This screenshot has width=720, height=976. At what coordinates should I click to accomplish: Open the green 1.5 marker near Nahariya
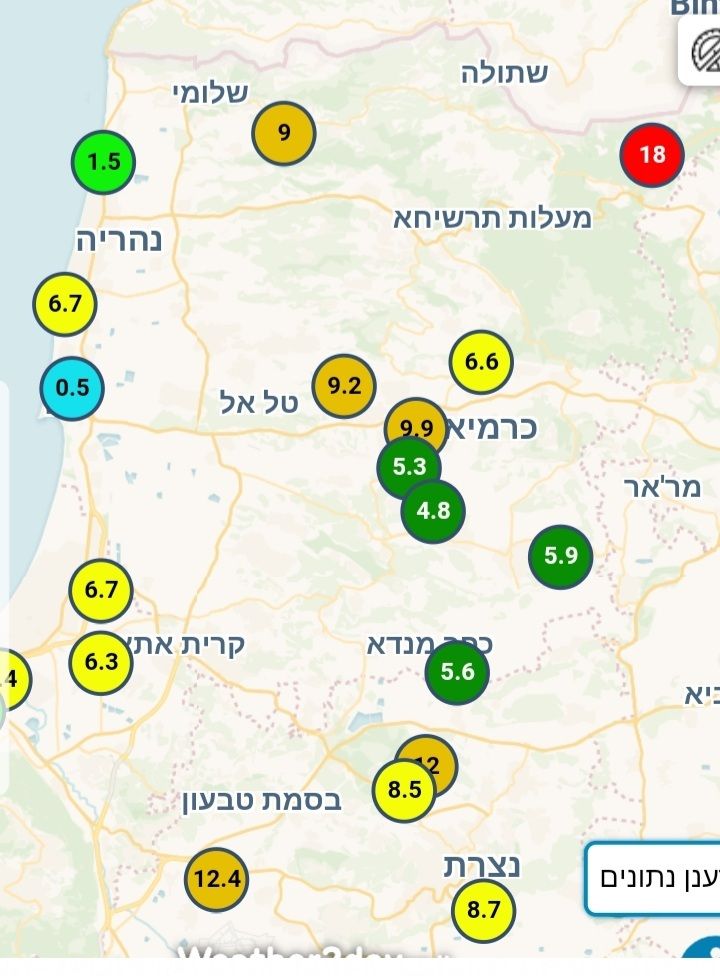point(104,161)
